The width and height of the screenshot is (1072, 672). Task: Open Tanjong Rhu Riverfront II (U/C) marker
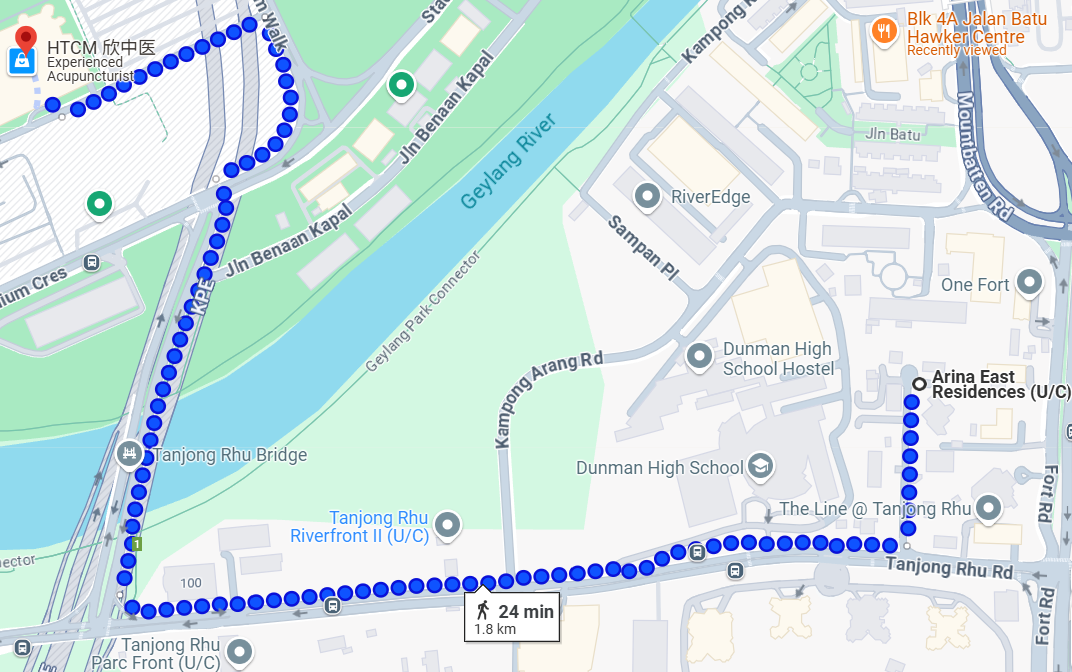[448, 525]
